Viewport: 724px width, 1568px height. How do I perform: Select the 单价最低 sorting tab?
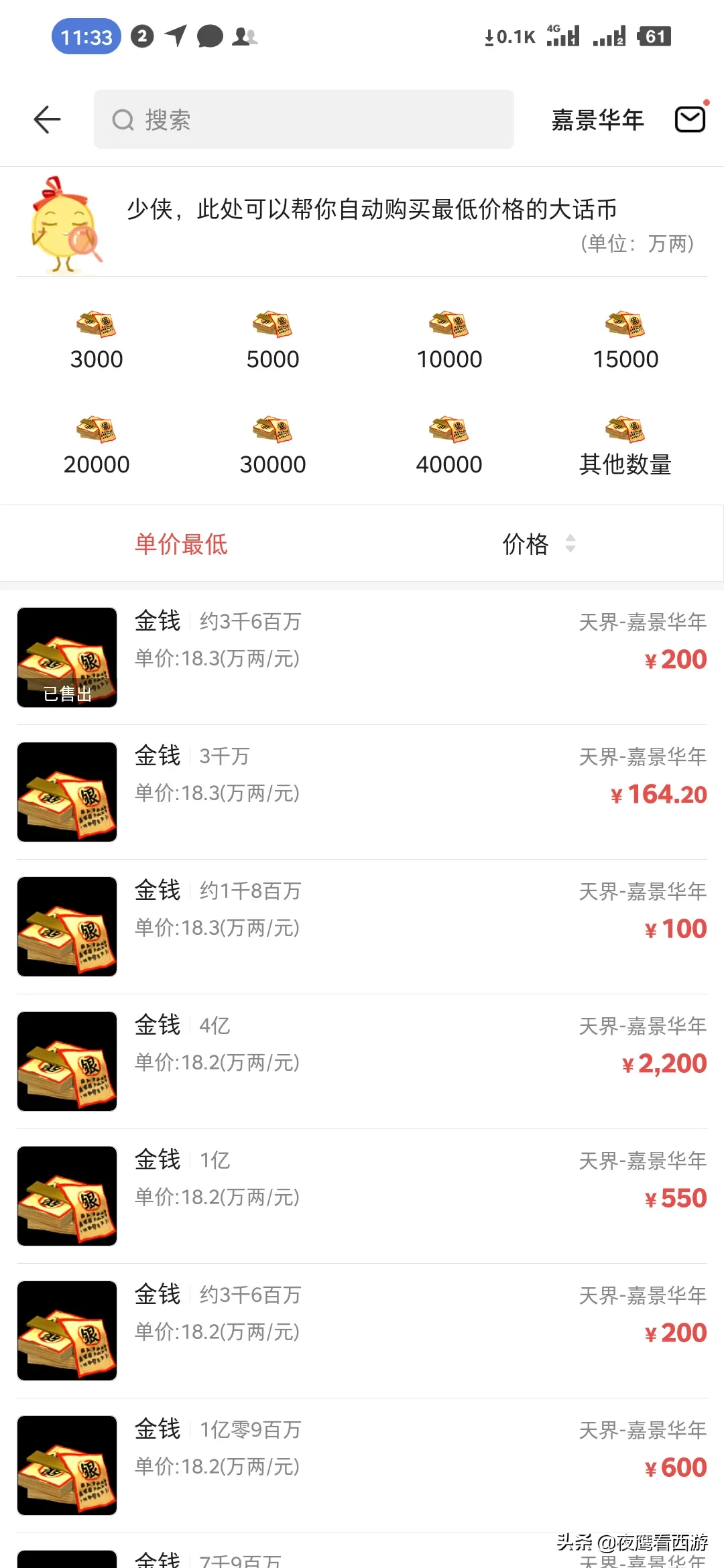point(180,545)
